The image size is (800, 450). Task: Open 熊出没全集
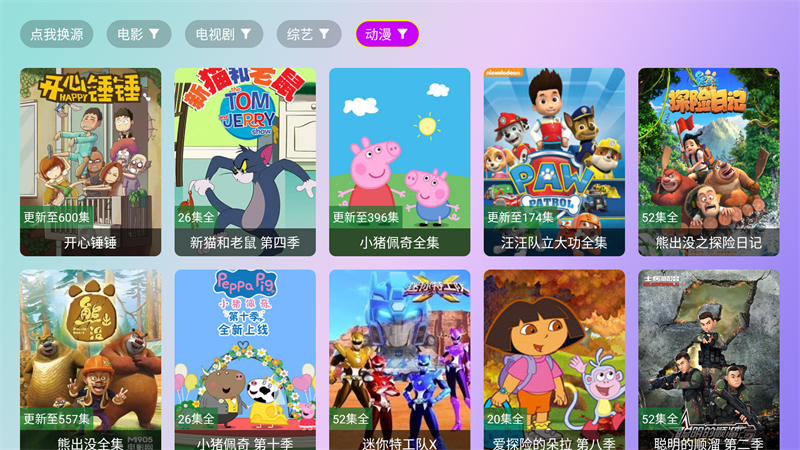[x=90, y=360]
